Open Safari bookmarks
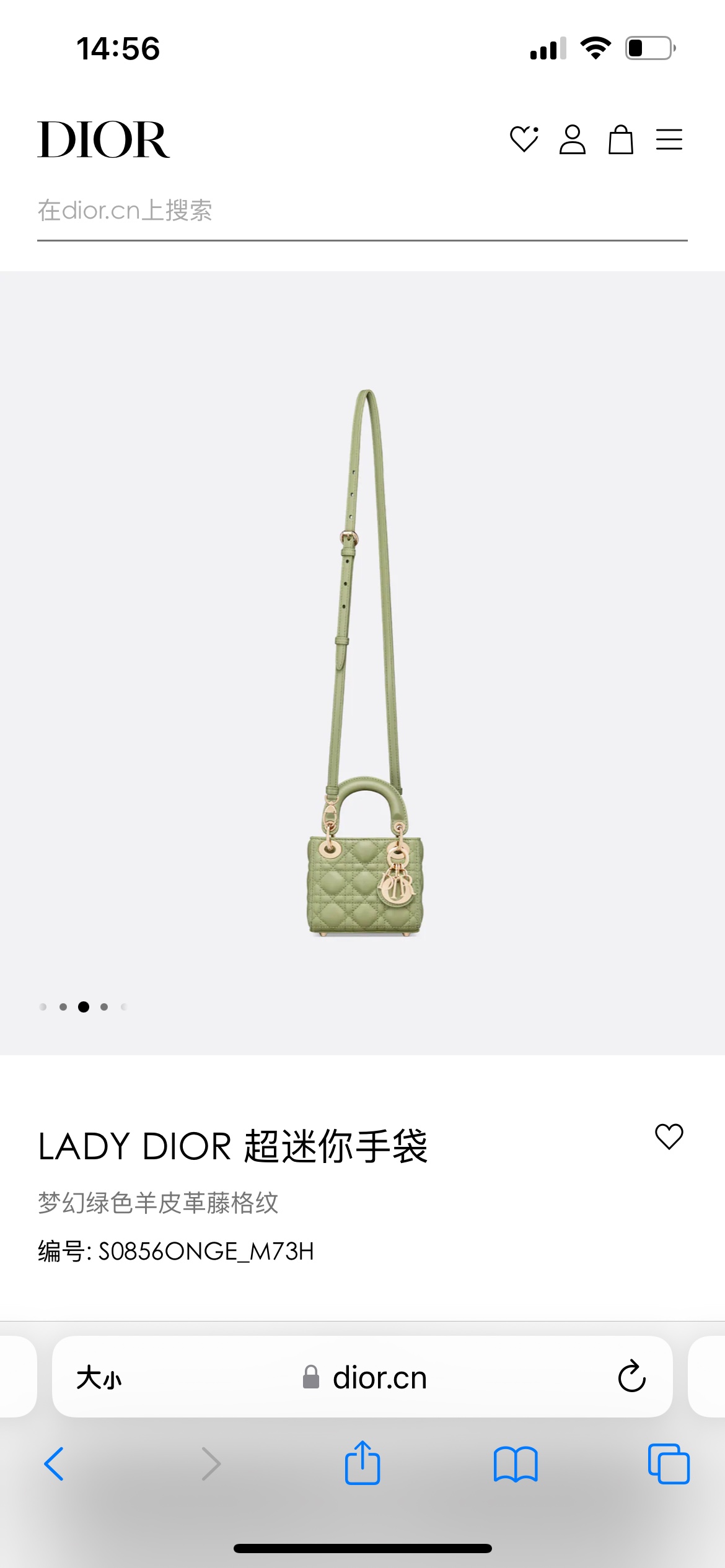 (516, 1464)
